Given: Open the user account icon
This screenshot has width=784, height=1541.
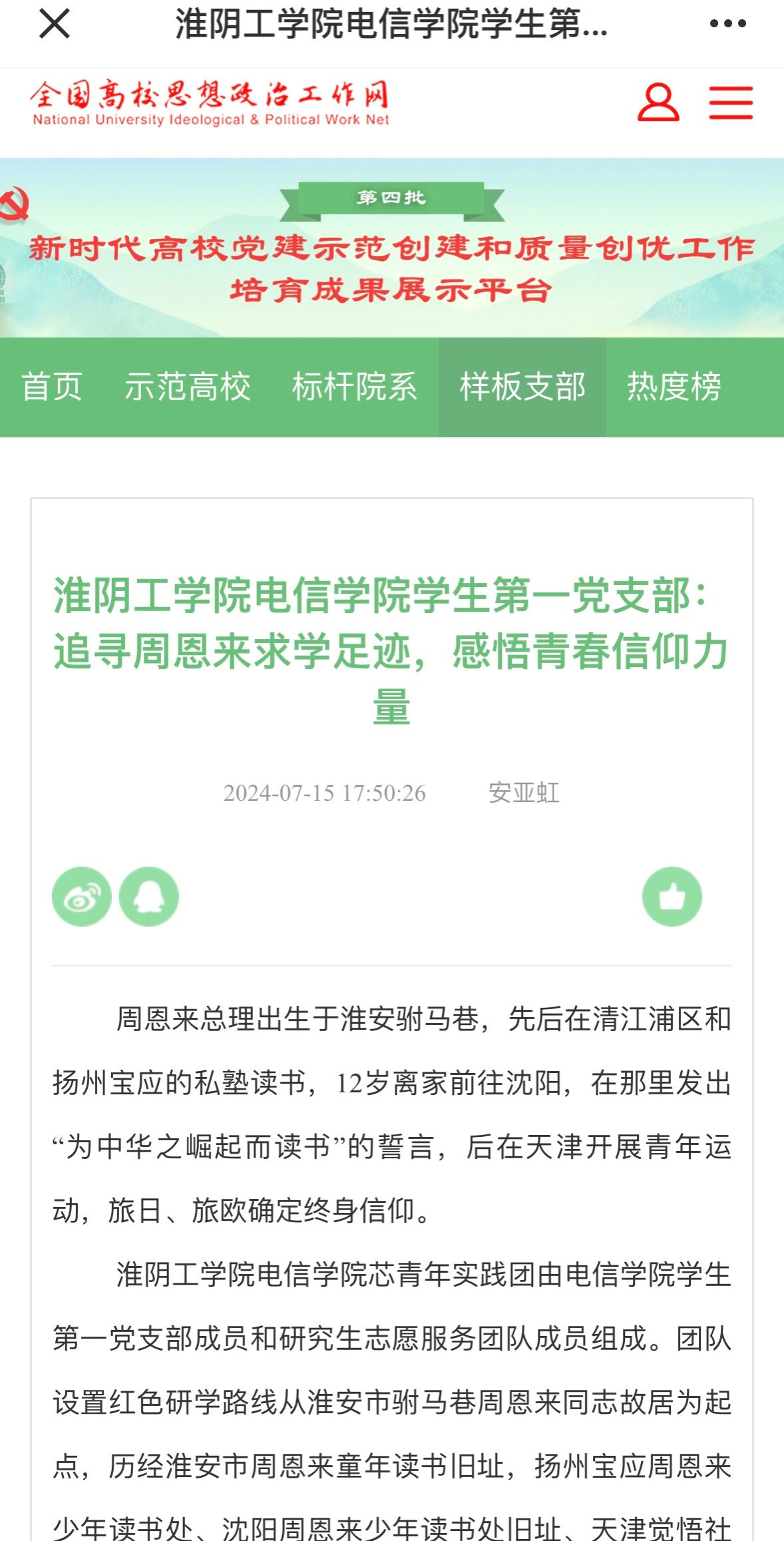Looking at the screenshot, I should pos(658,103).
